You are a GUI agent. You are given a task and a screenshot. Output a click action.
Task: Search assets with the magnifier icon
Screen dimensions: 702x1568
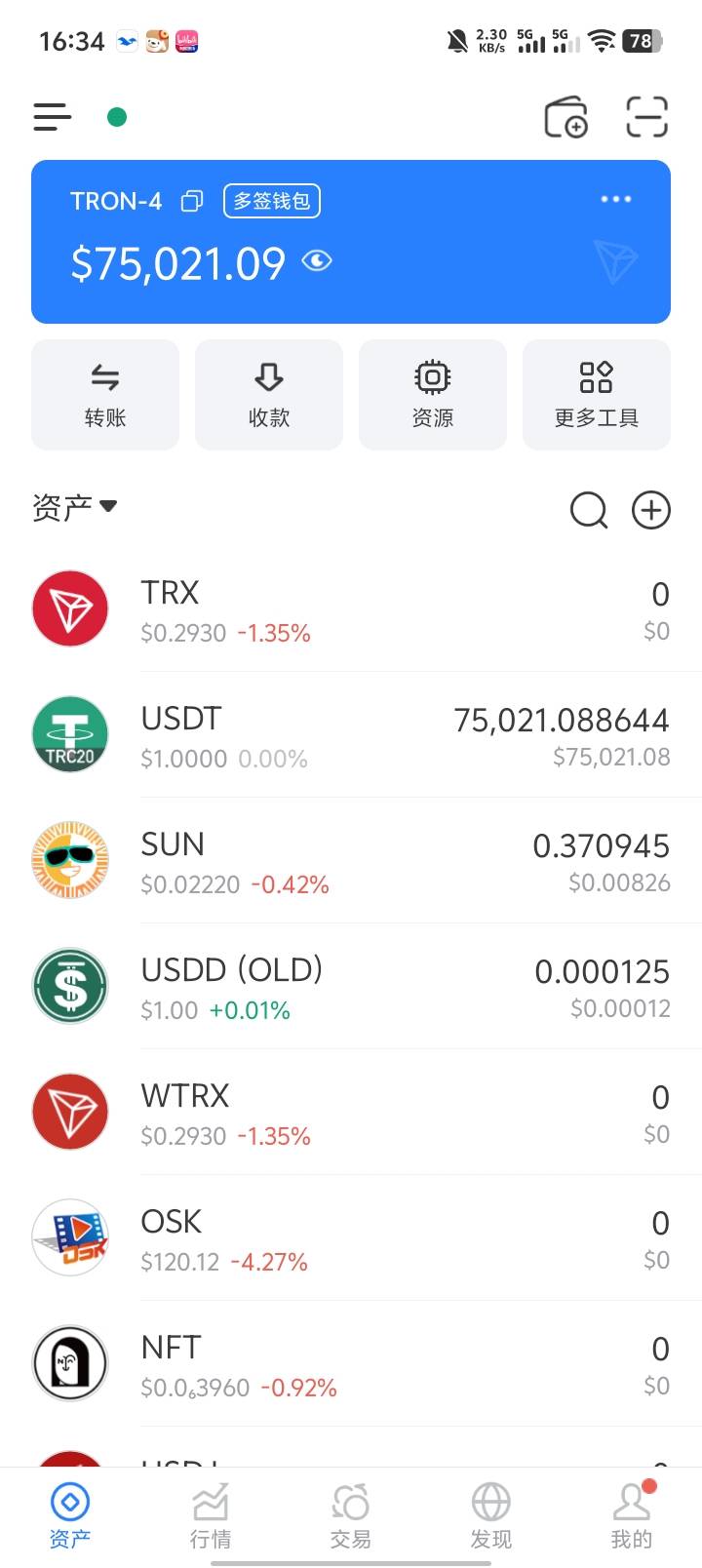tap(589, 509)
